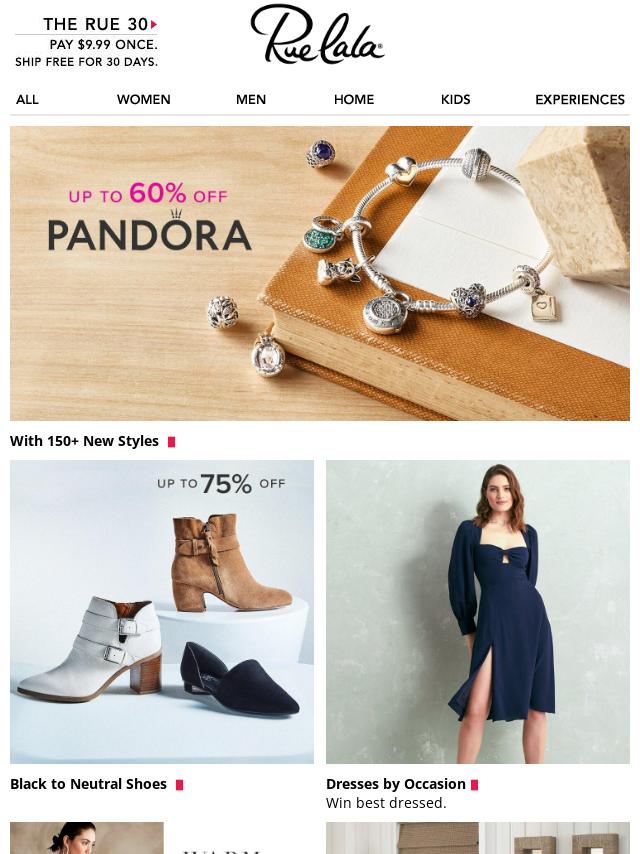Switch to the All category
Viewport: 640px width, 854px height.
27,99
